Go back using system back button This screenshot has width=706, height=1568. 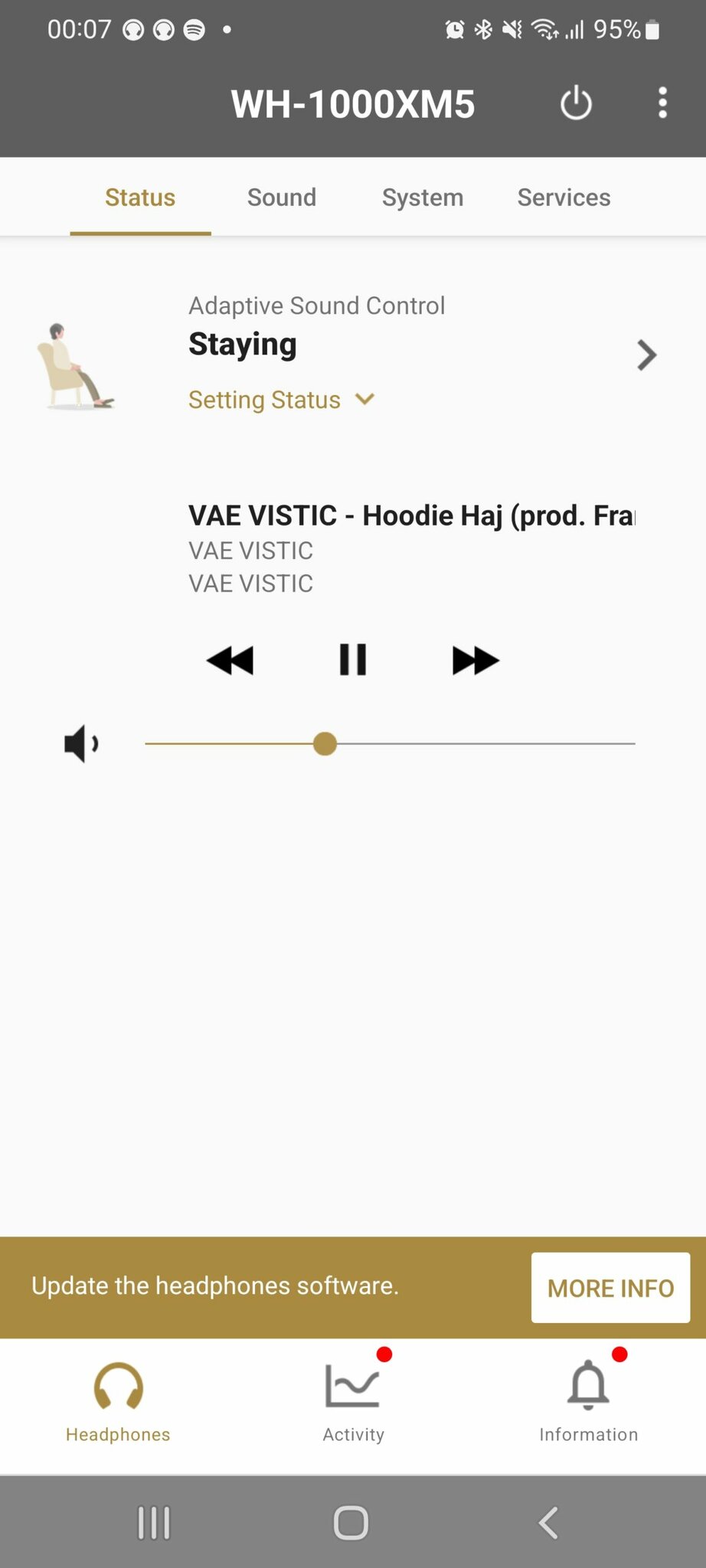pyautogui.click(x=548, y=1522)
